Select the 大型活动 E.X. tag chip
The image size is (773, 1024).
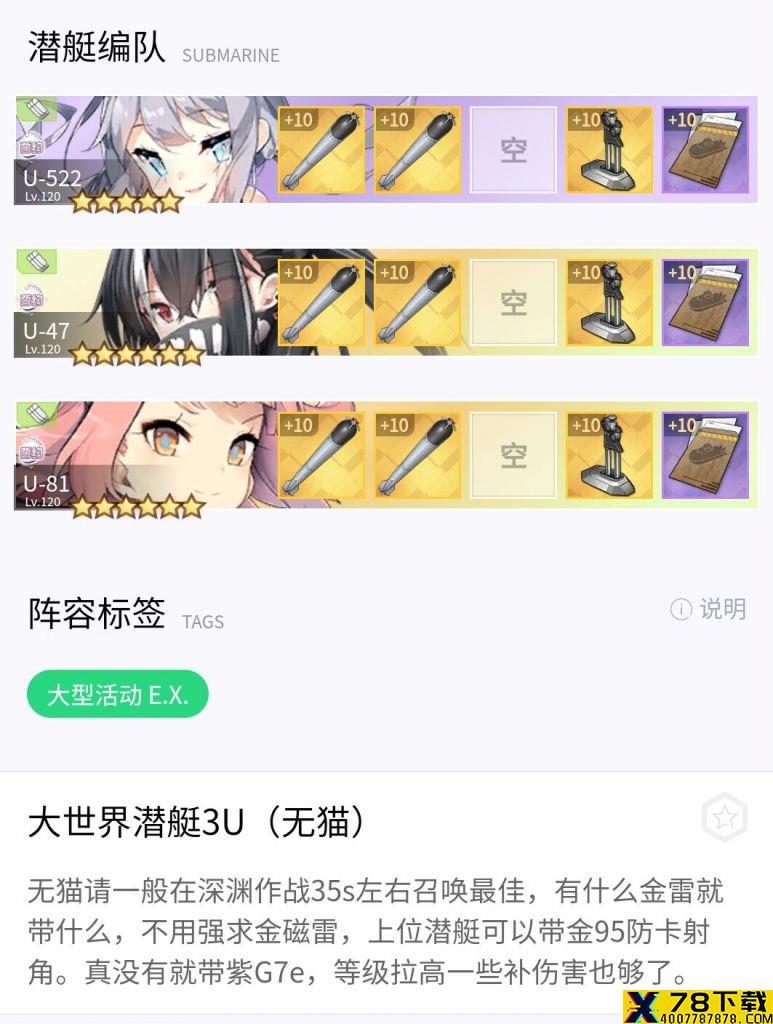117,694
